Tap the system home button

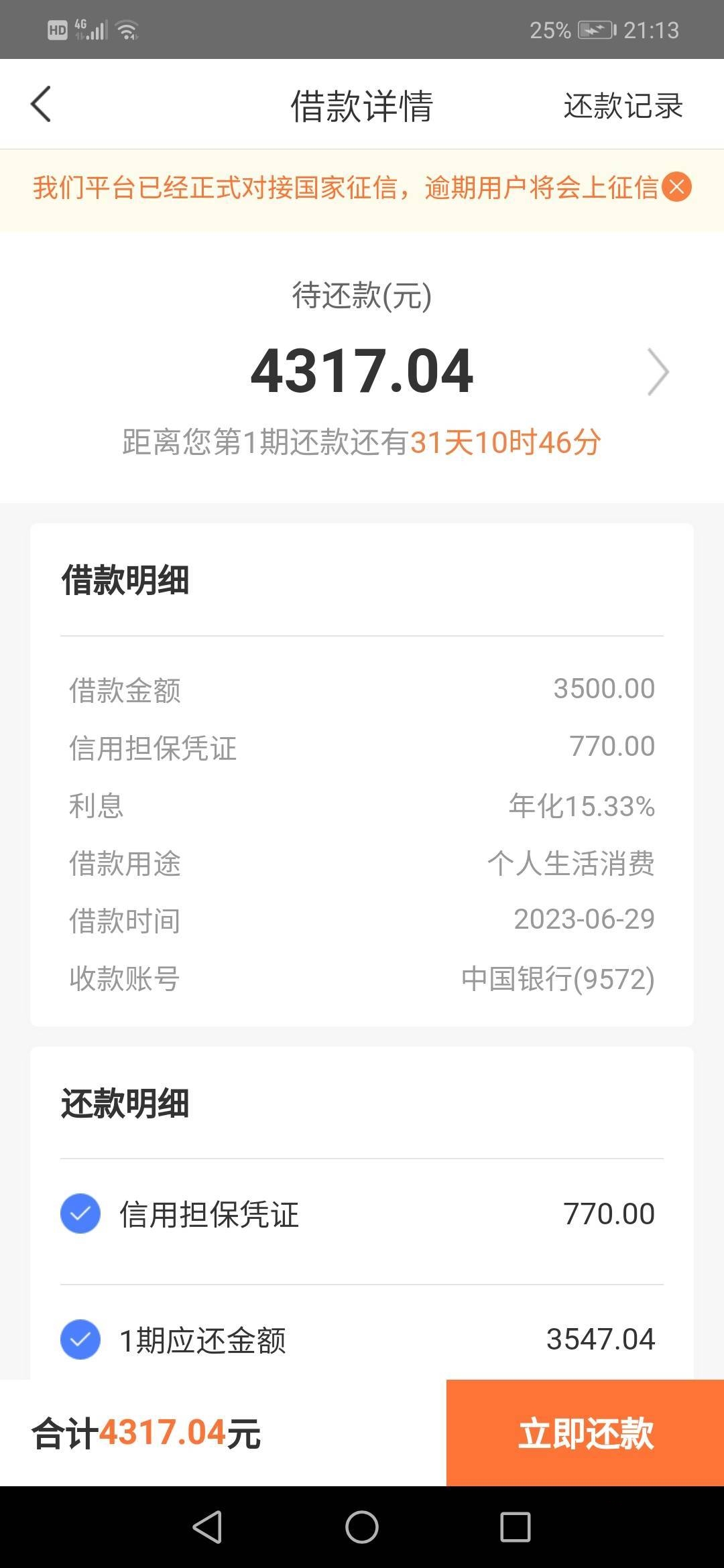point(362,1527)
